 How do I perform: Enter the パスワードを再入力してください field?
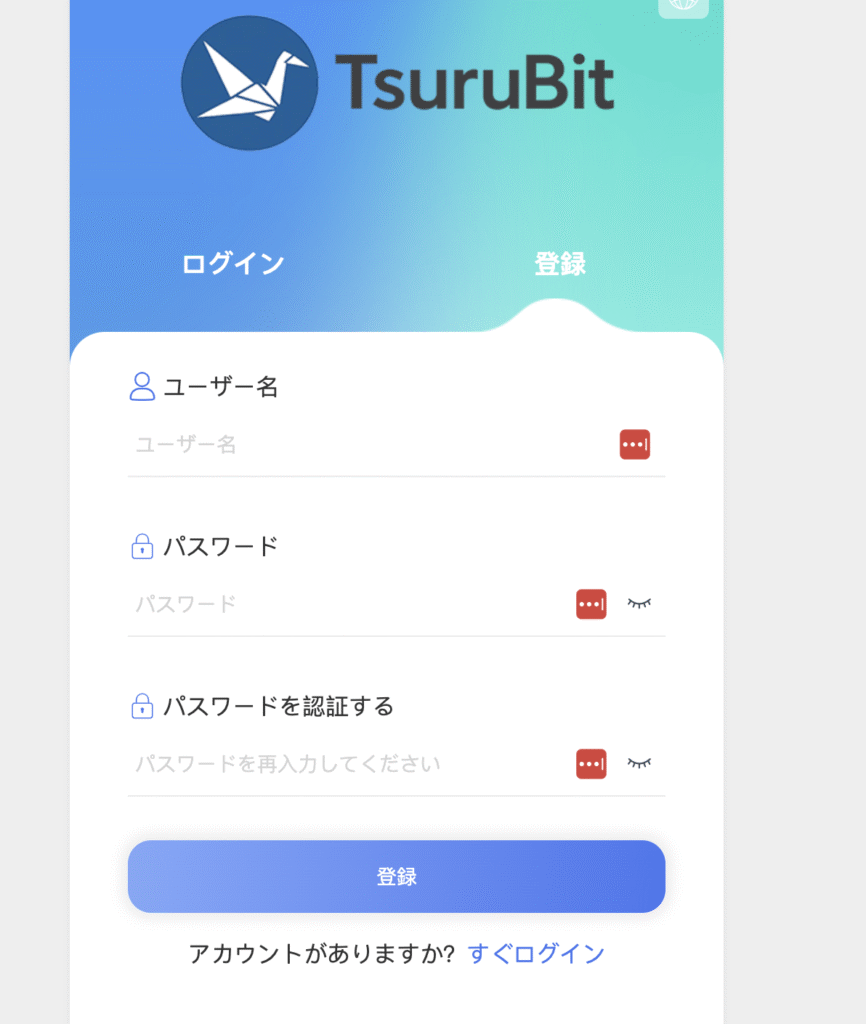pos(350,764)
